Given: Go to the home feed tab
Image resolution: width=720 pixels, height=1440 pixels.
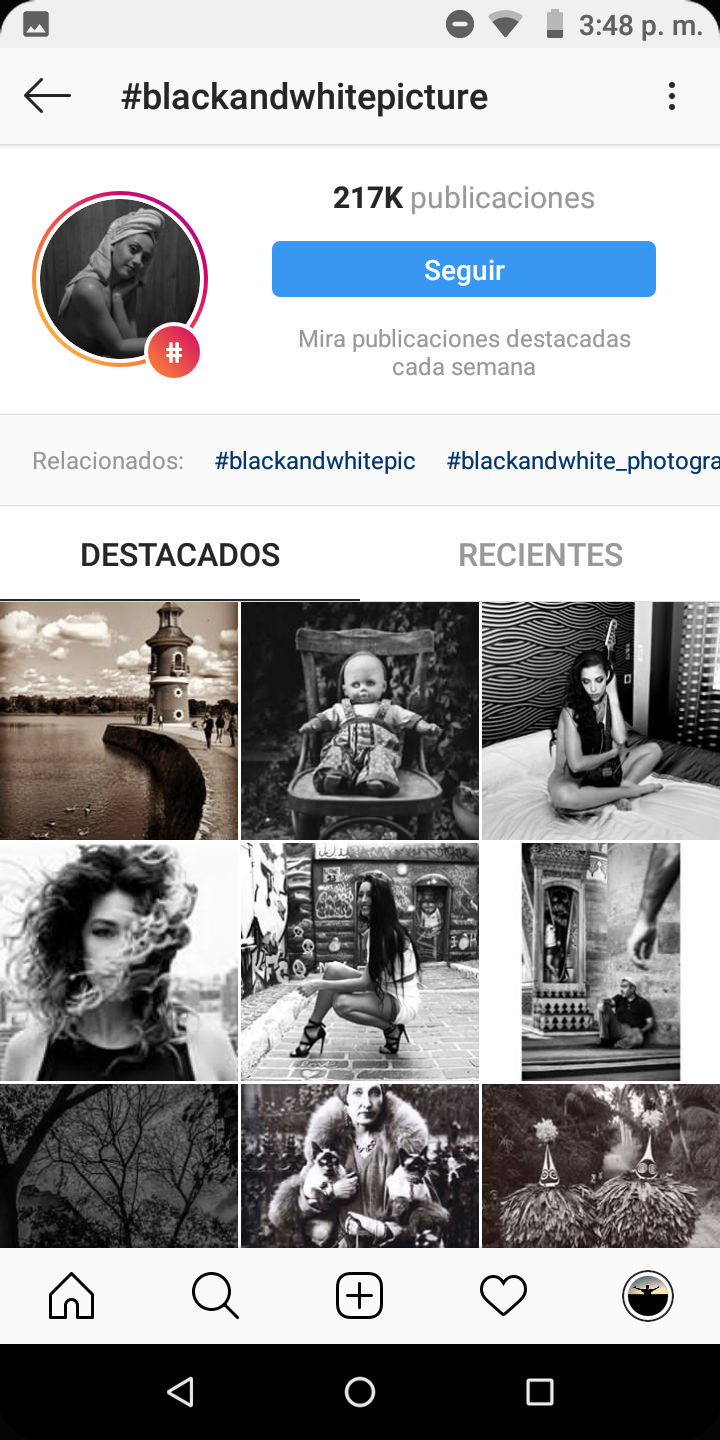Looking at the screenshot, I should tap(72, 1297).
